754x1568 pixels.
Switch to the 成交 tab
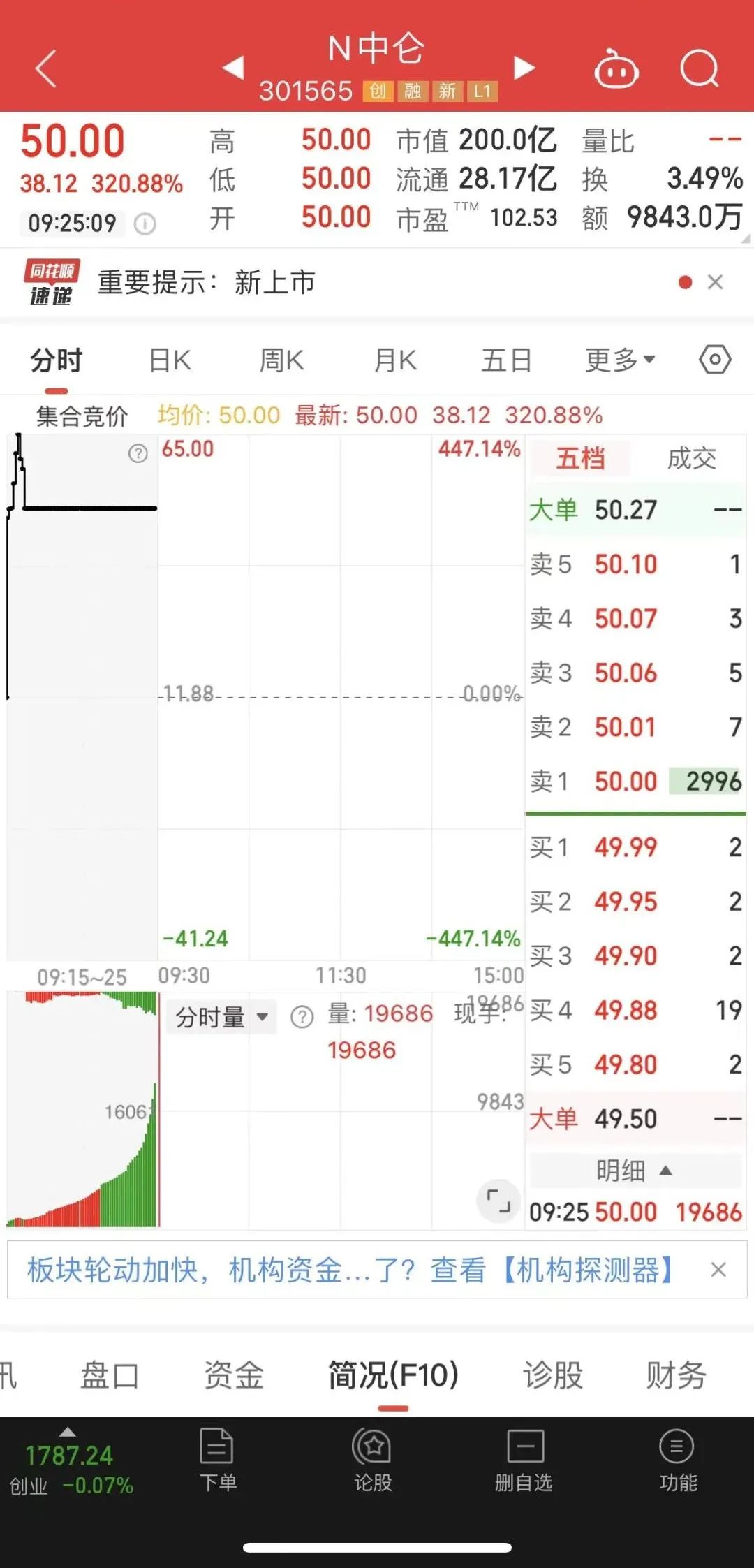(x=691, y=459)
